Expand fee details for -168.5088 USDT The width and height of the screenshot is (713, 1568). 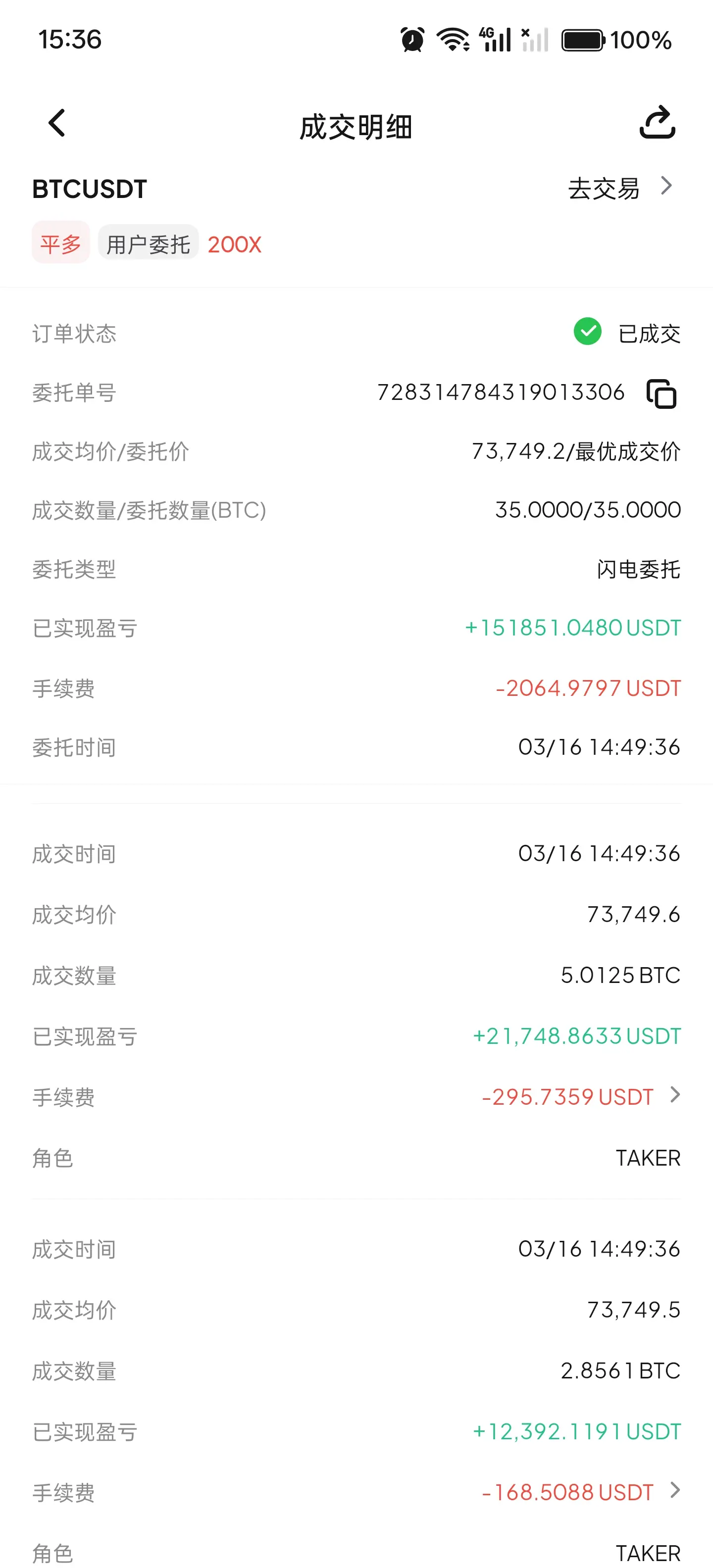[x=674, y=1491]
